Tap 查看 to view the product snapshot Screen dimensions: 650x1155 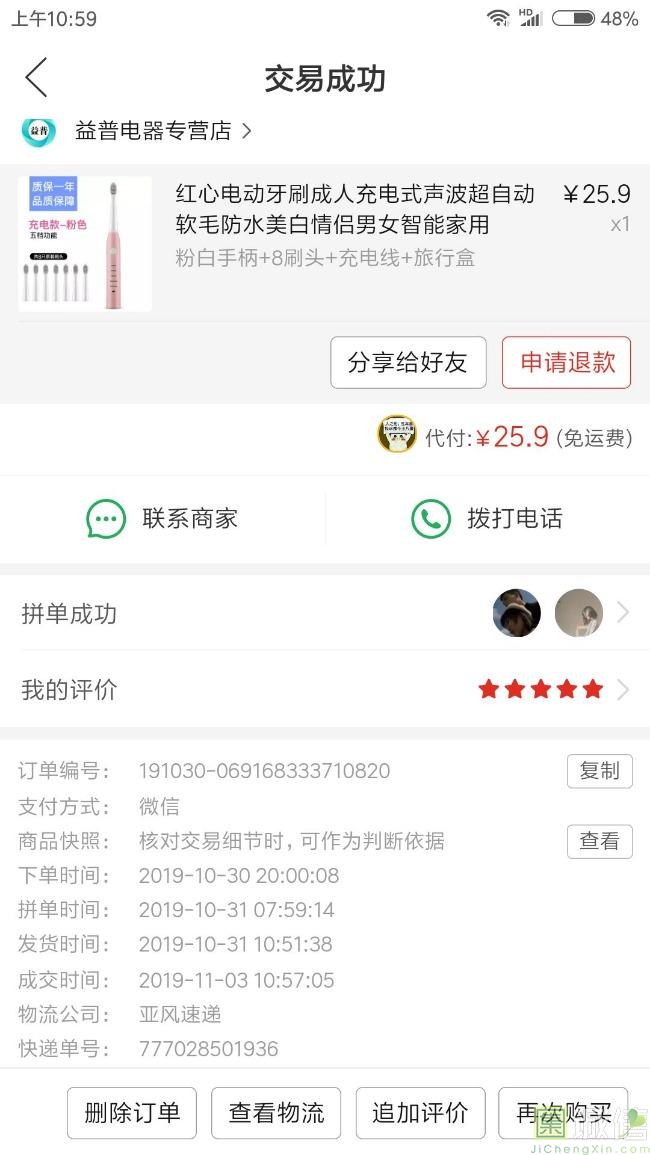(x=599, y=841)
